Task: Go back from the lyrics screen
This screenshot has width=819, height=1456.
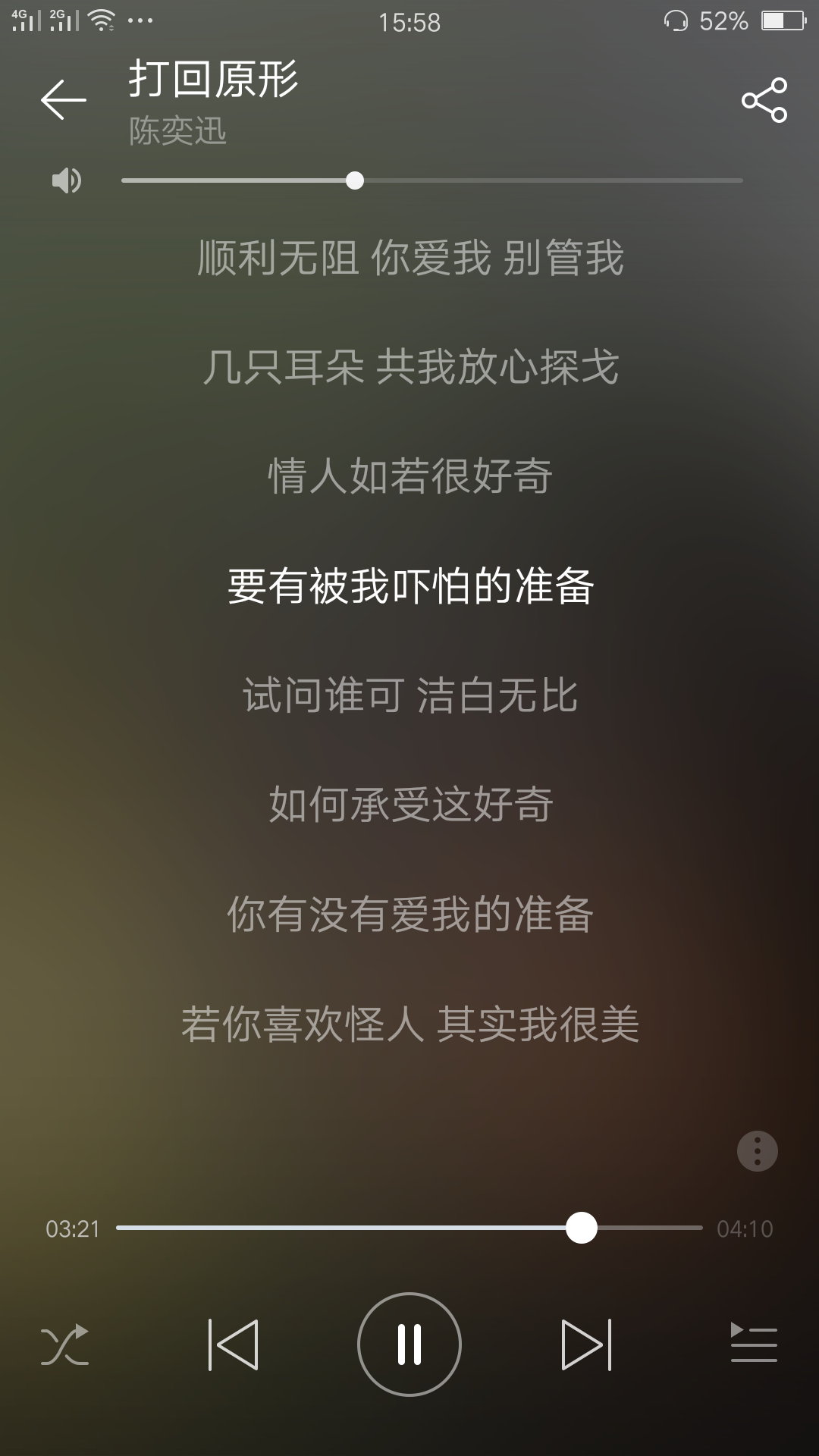Action: click(63, 100)
